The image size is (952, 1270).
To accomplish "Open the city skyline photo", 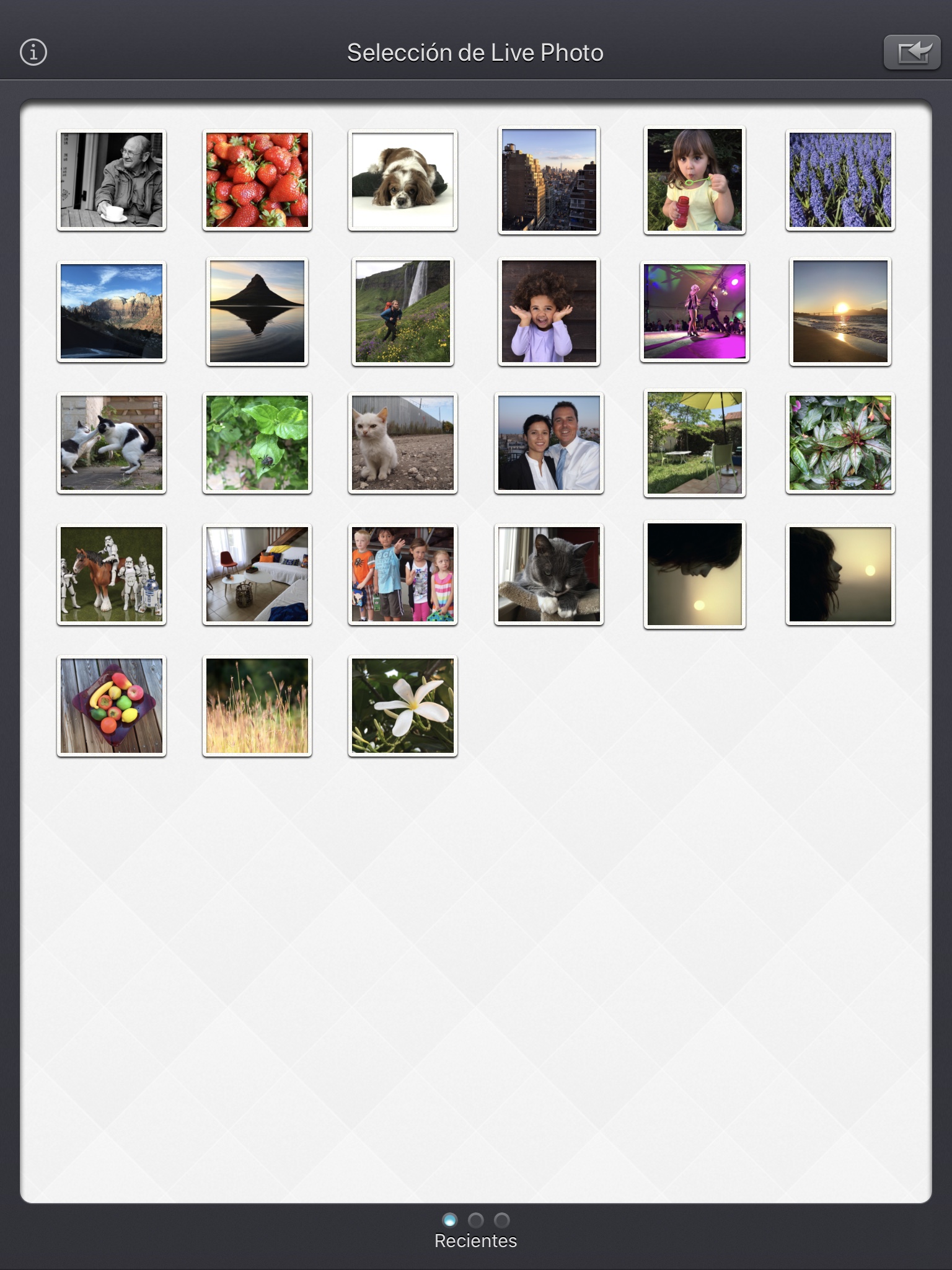I will pyautogui.click(x=549, y=180).
